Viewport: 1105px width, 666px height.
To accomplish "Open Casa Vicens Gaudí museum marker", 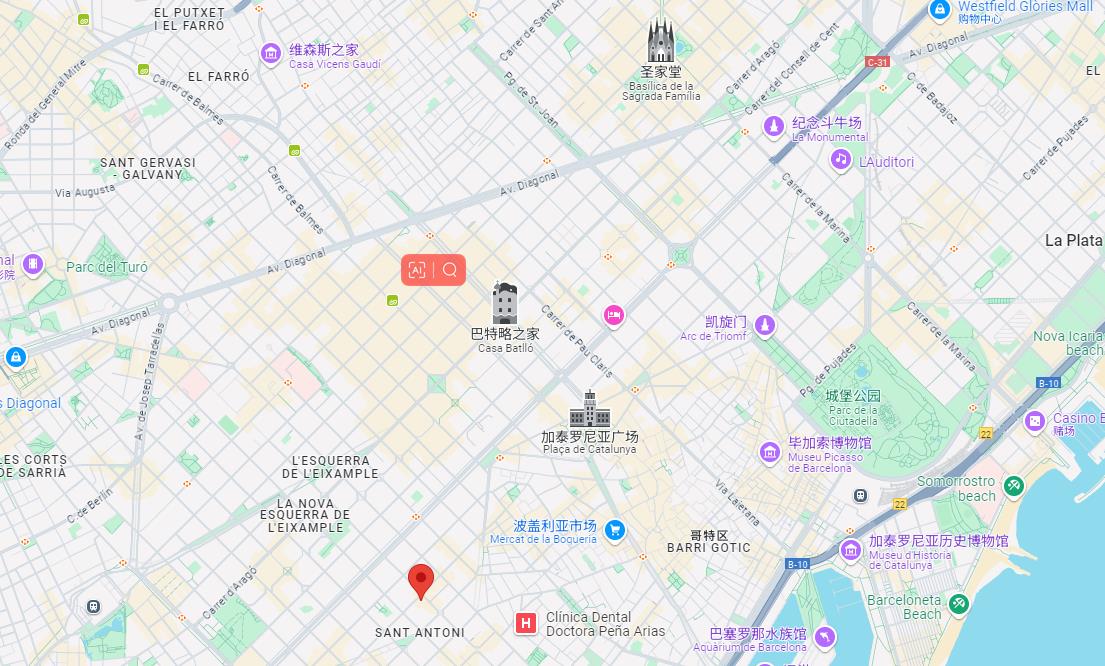I will pyautogui.click(x=271, y=54).
